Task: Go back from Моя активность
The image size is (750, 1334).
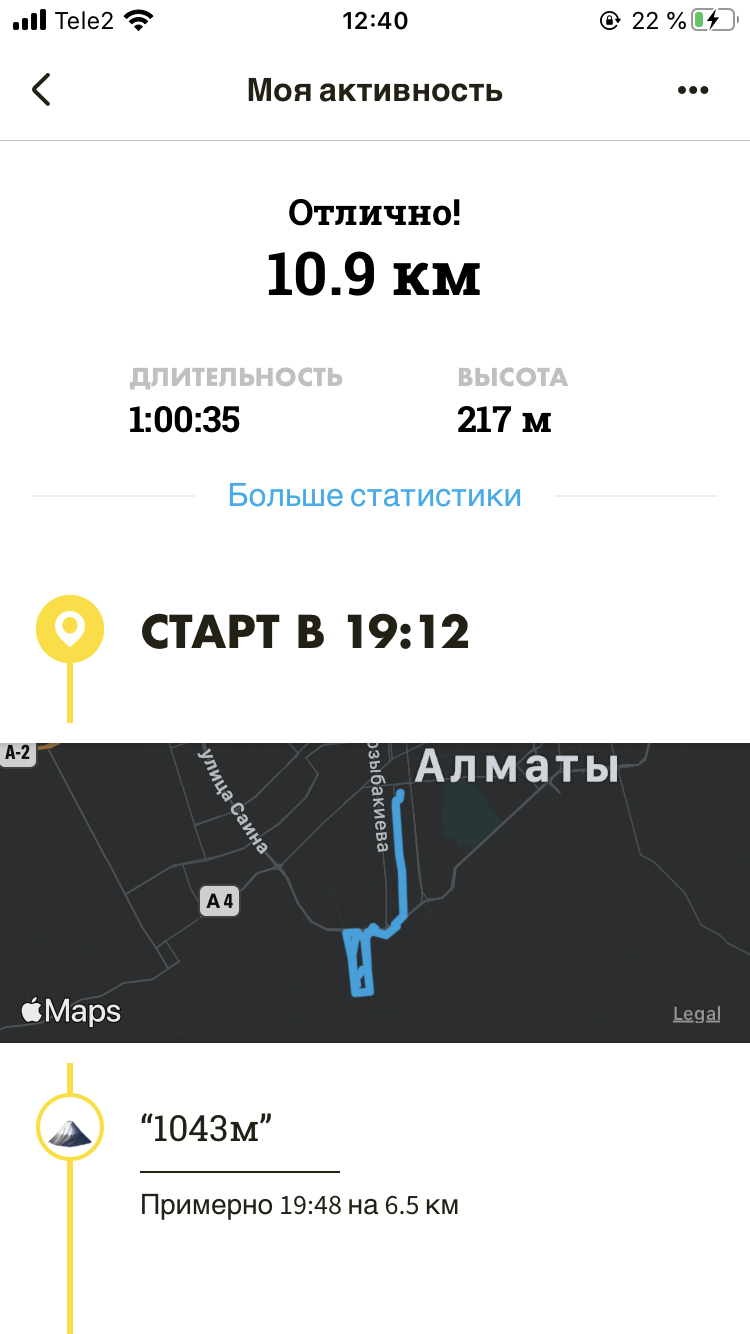Action: click(x=41, y=90)
